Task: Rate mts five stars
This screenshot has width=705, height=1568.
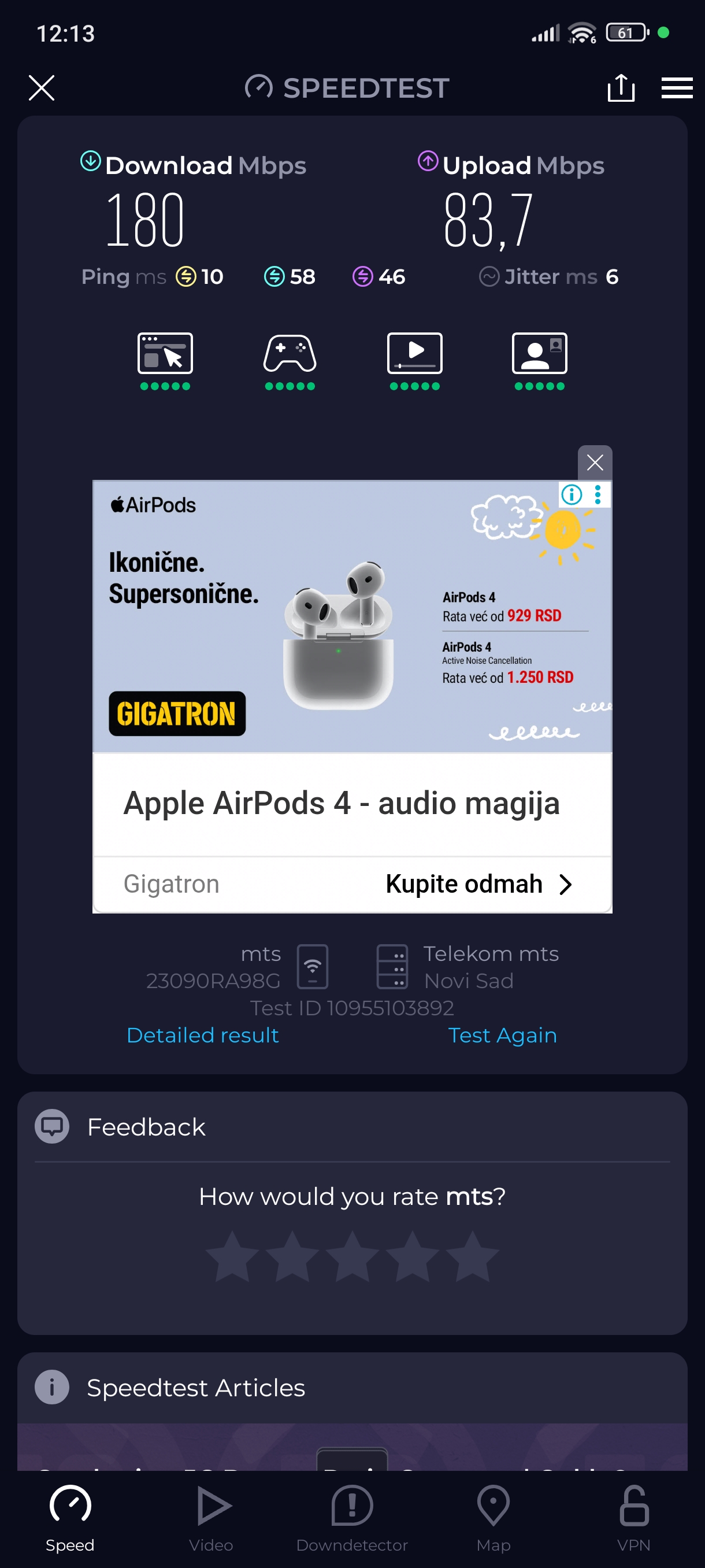Action: [x=472, y=1256]
